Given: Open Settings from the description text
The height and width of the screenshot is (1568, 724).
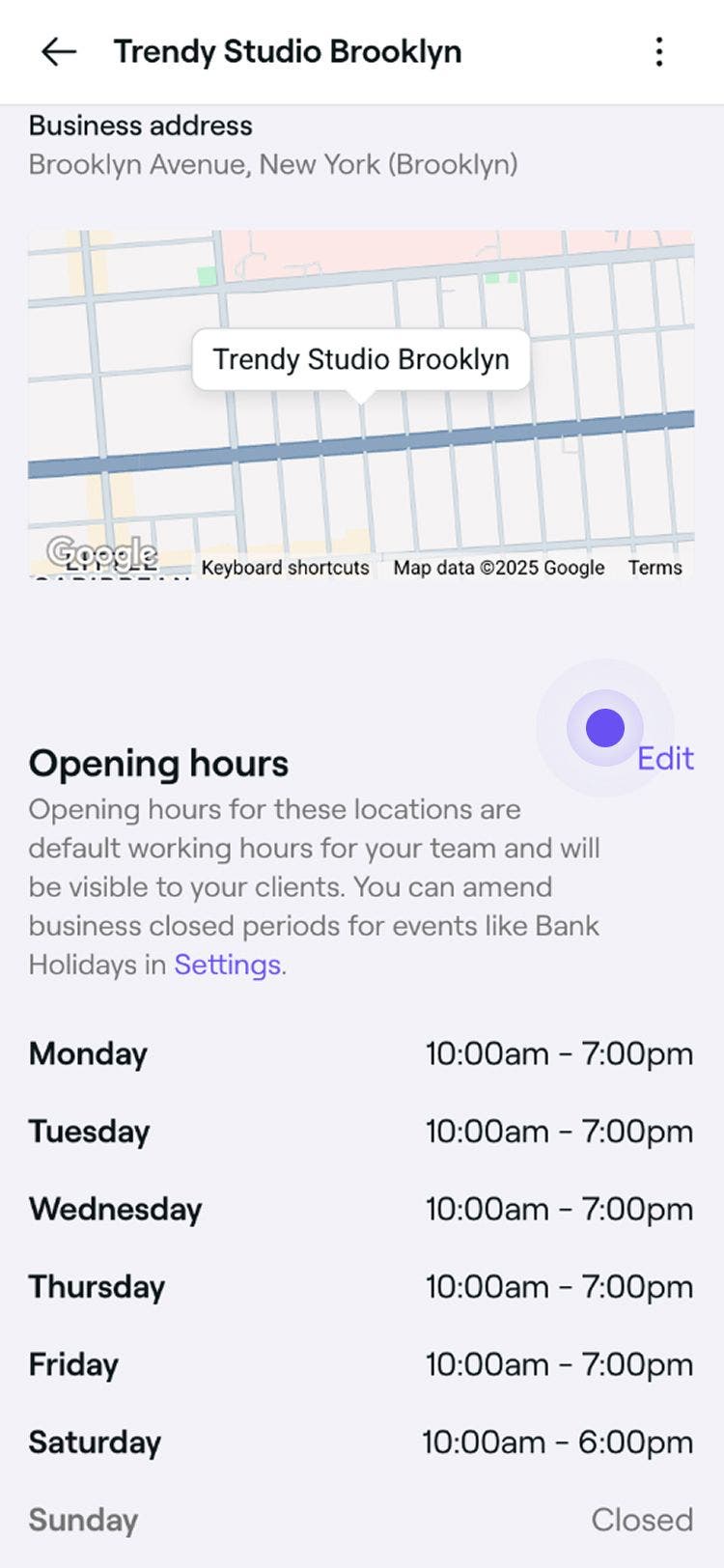Looking at the screenshot, I should coord(226,965).
